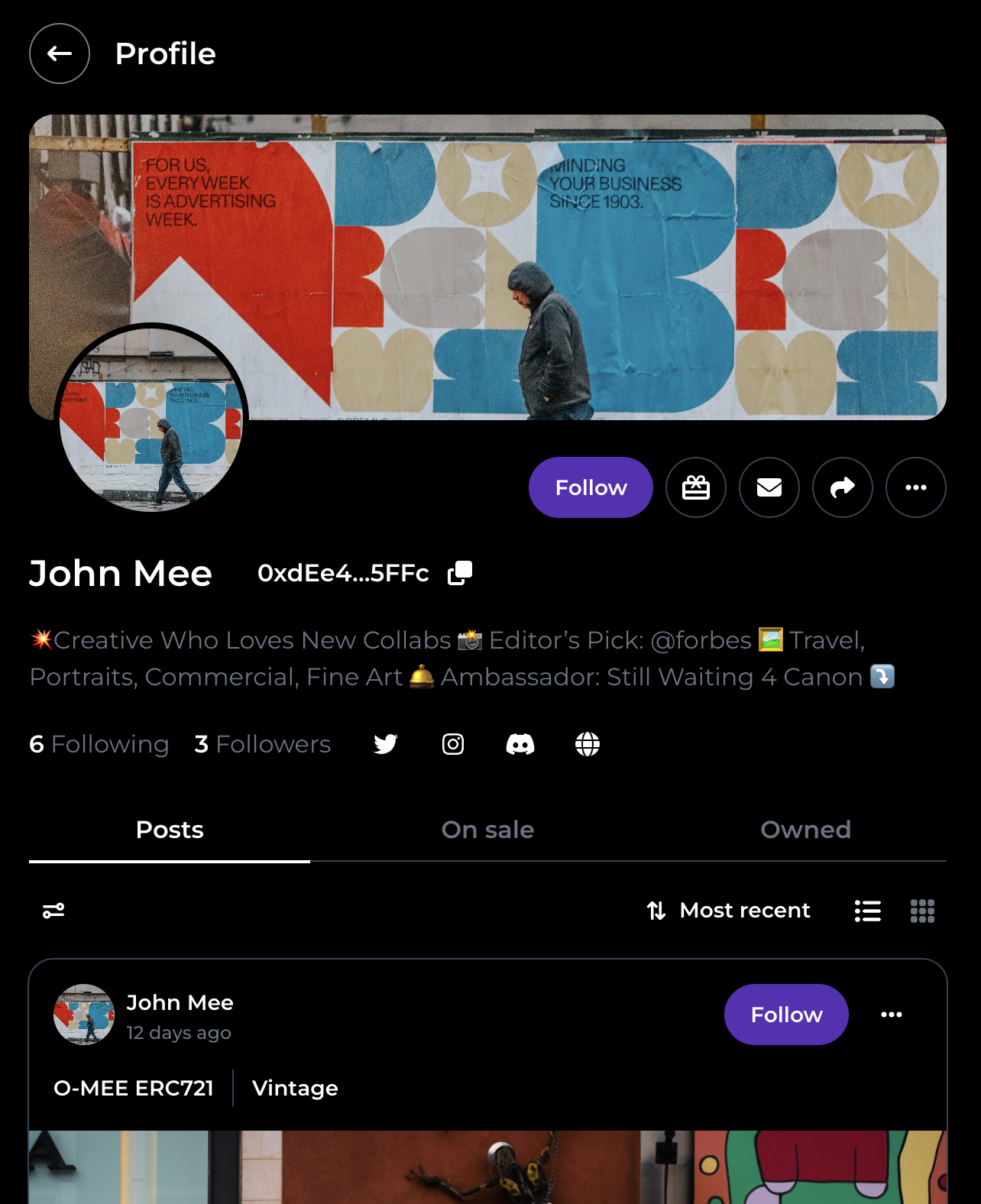The image size is (981, 1204).
Task: Open profile more options menu
Action: tap(915, 487)
